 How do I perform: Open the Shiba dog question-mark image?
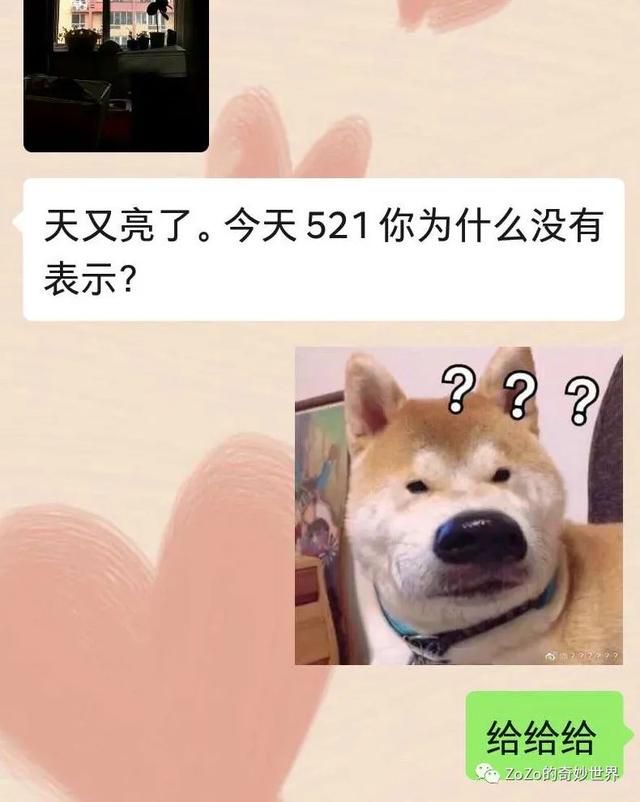click(458, 506)
